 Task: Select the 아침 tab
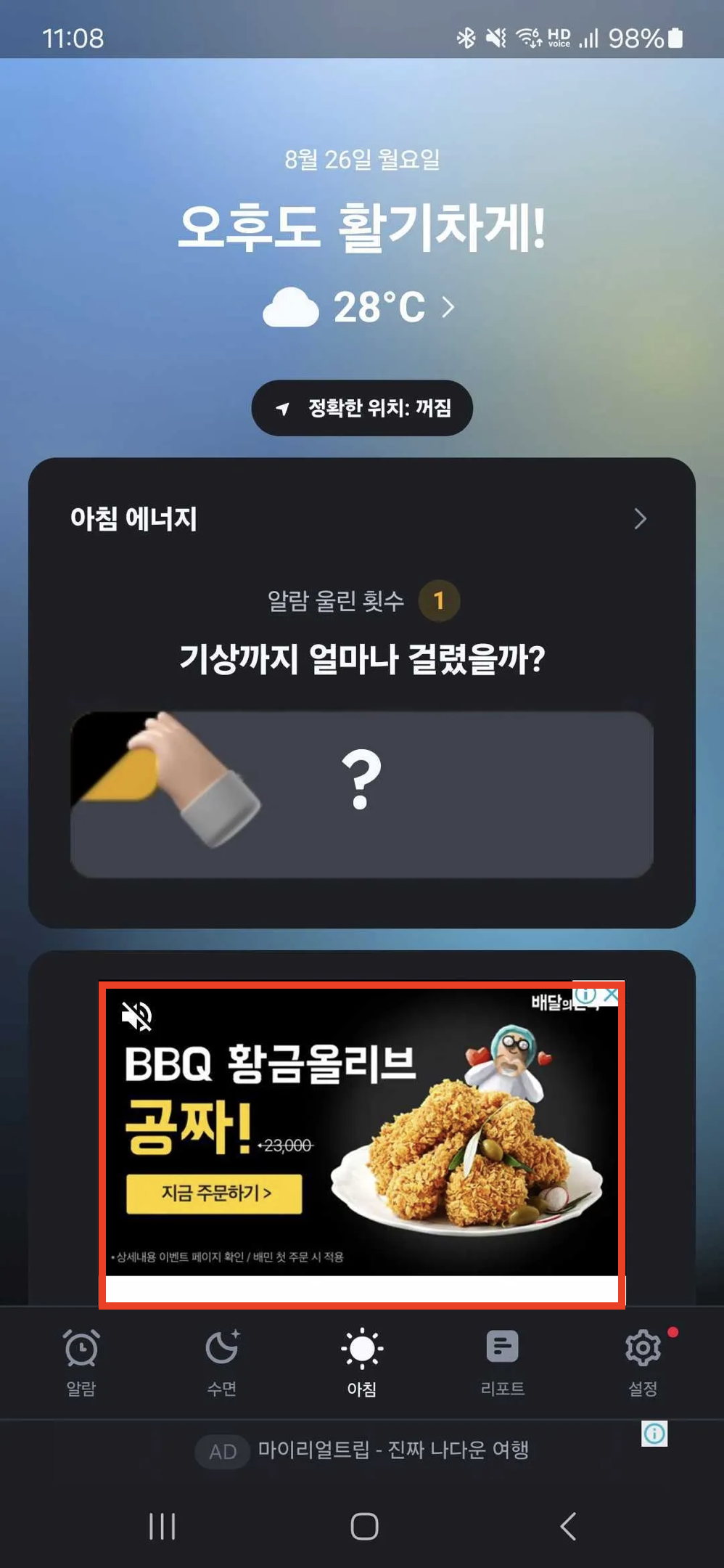click(361, 1362)
